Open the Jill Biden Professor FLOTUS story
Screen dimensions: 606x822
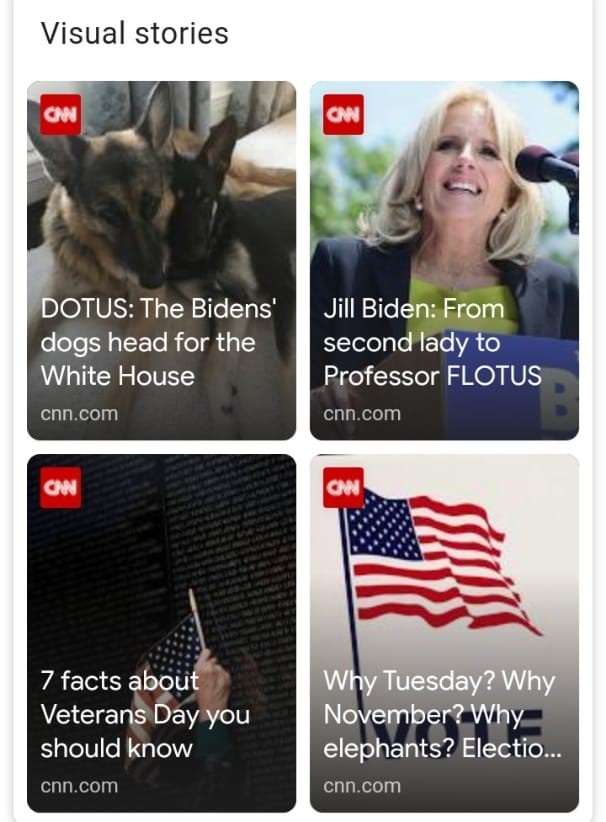click(x=444, y=260)
